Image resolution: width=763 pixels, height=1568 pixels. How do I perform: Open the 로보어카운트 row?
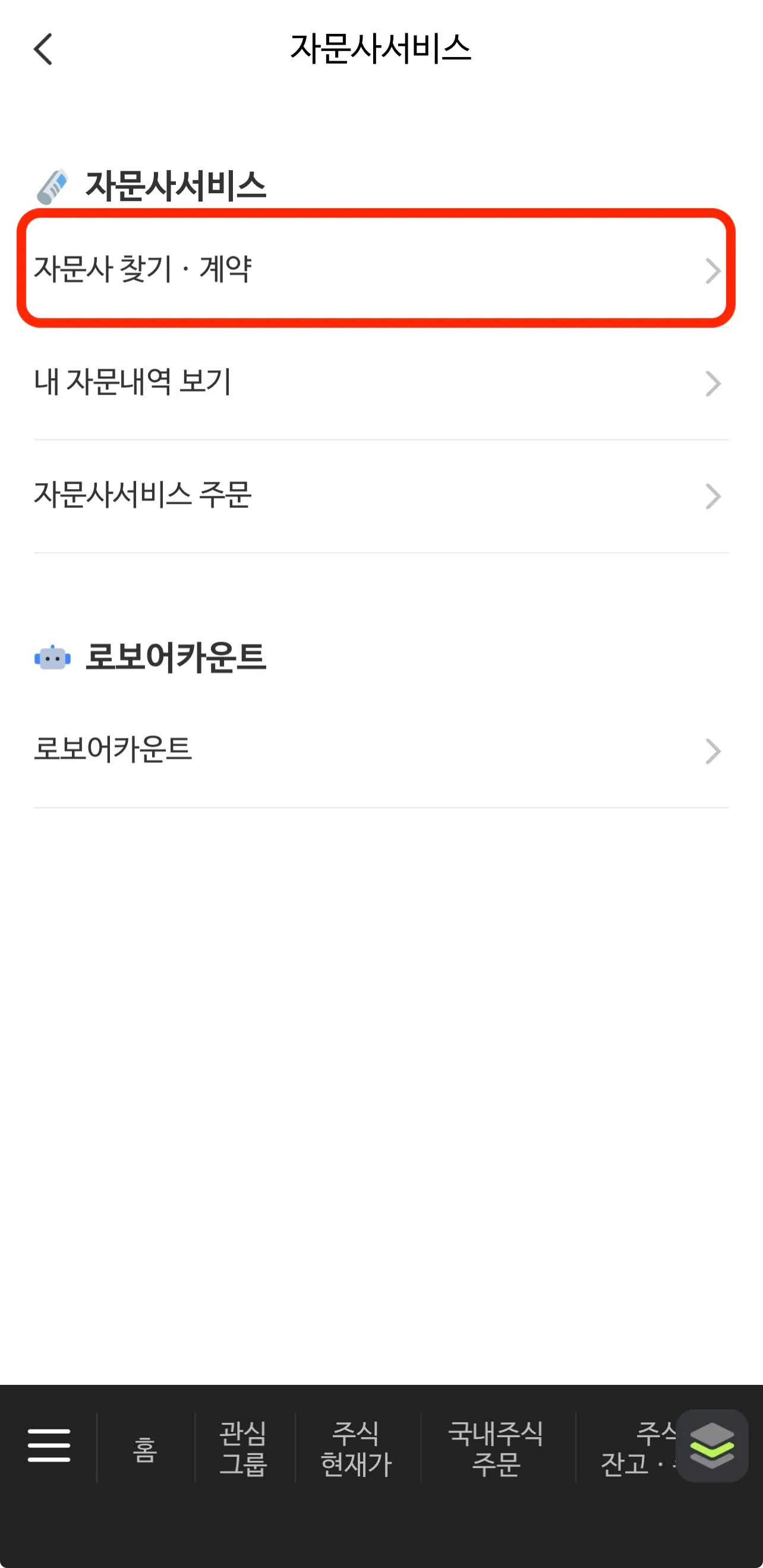pos(377,750)
